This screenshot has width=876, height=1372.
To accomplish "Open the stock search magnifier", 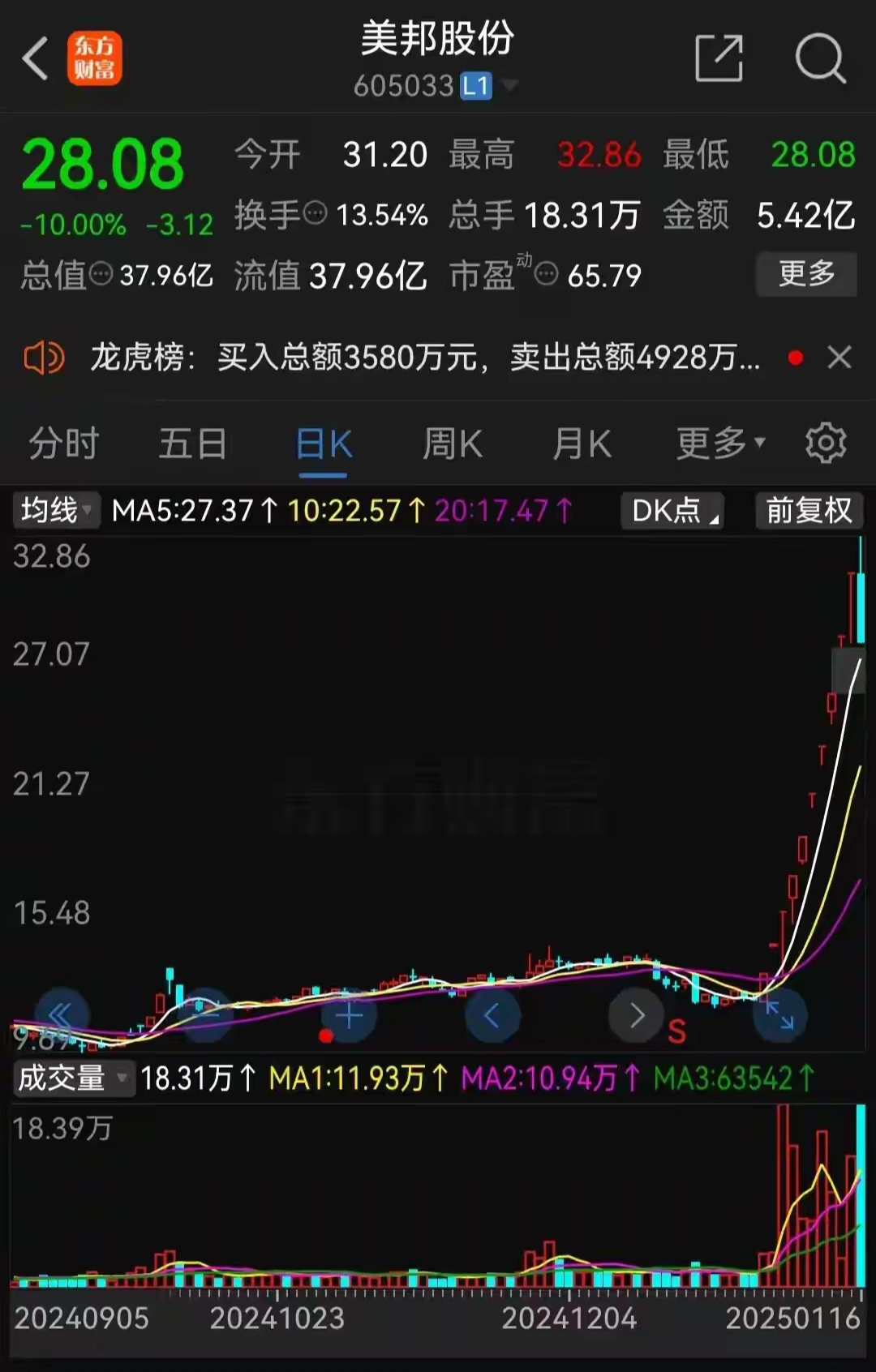I will coord(822,59).
